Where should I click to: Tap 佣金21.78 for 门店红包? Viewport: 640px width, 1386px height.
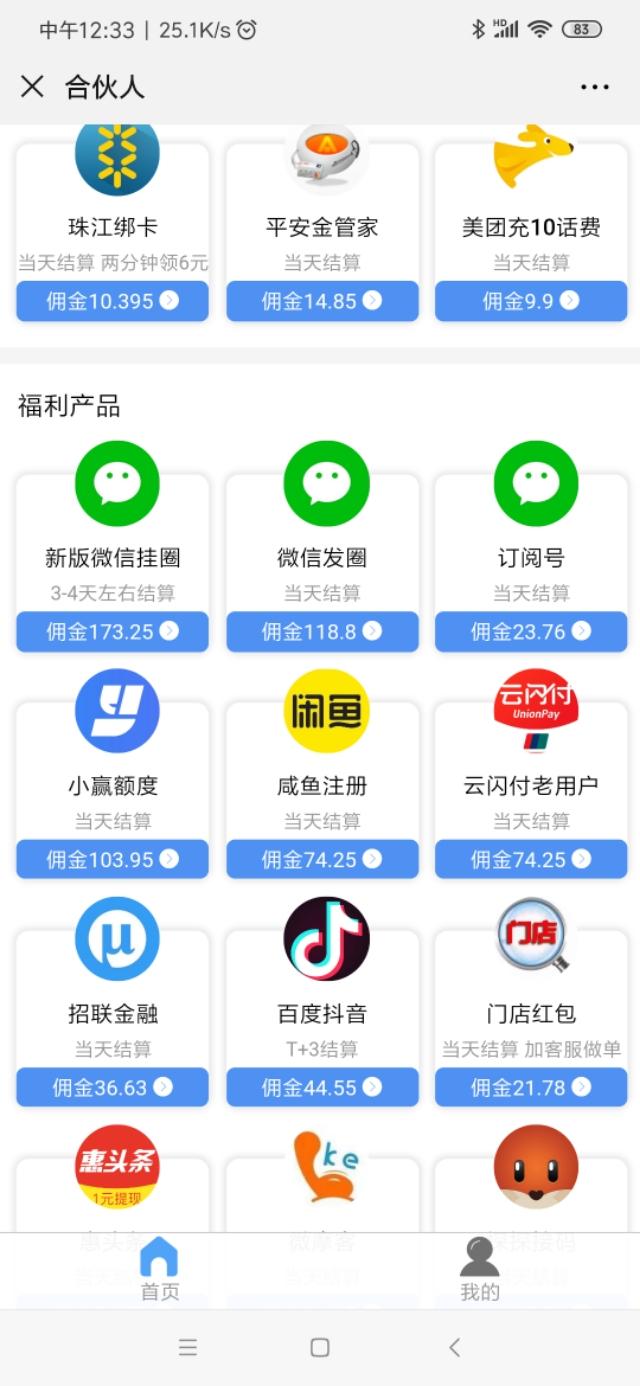(531, 1087)
